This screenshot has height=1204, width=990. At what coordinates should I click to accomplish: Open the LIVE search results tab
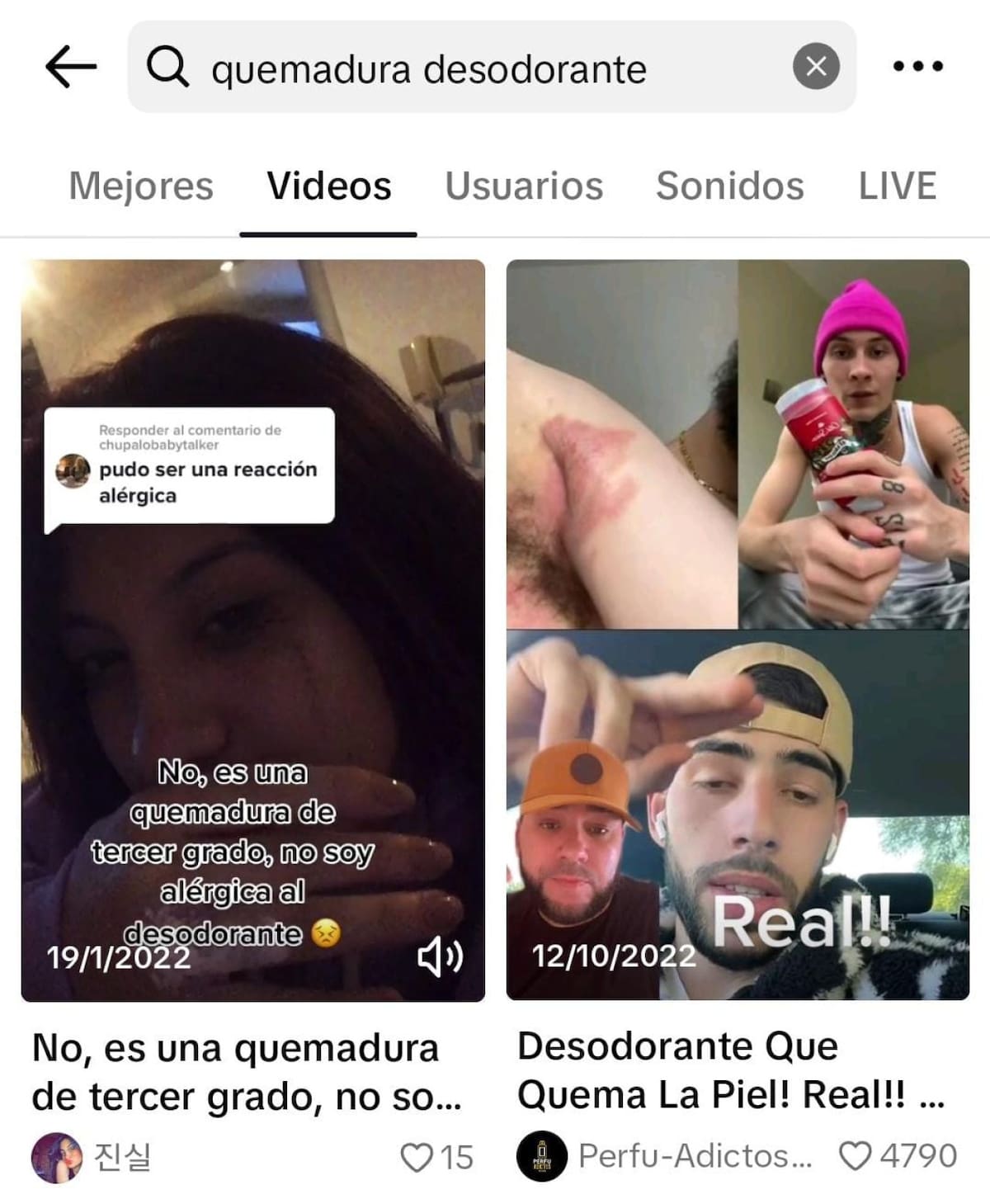point(896,186)
